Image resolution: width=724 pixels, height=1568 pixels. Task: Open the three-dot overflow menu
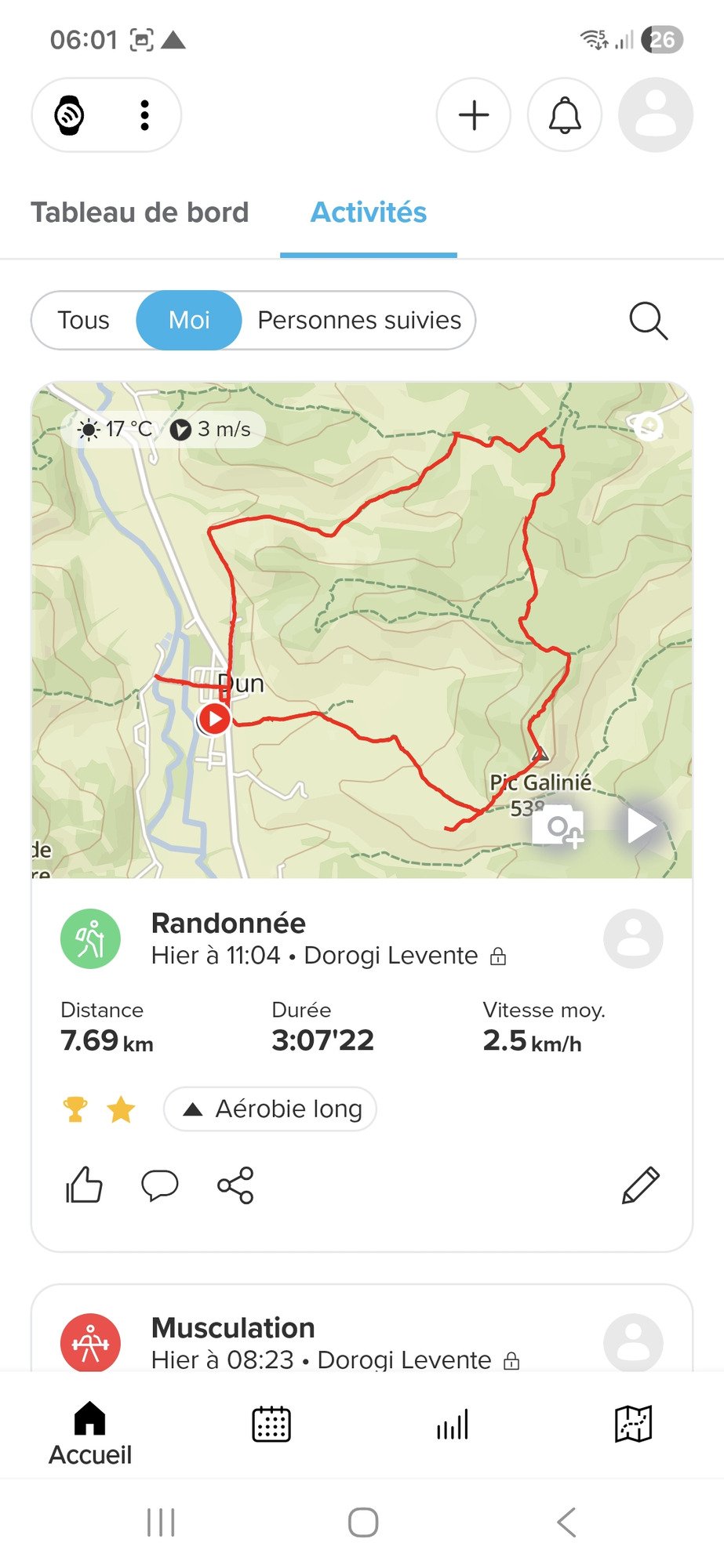click(144, 115)
